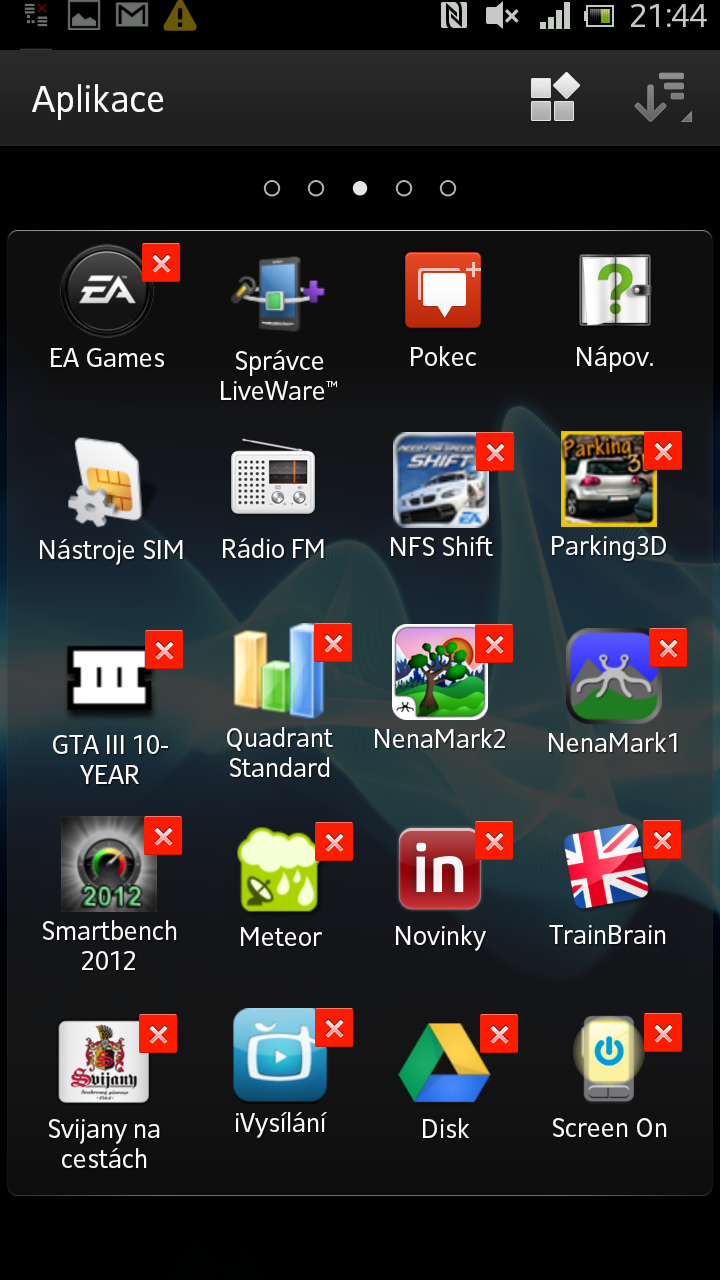Start the NFS Shift game
Viewport: 720px width, 1280px height.
click(440, 480)
